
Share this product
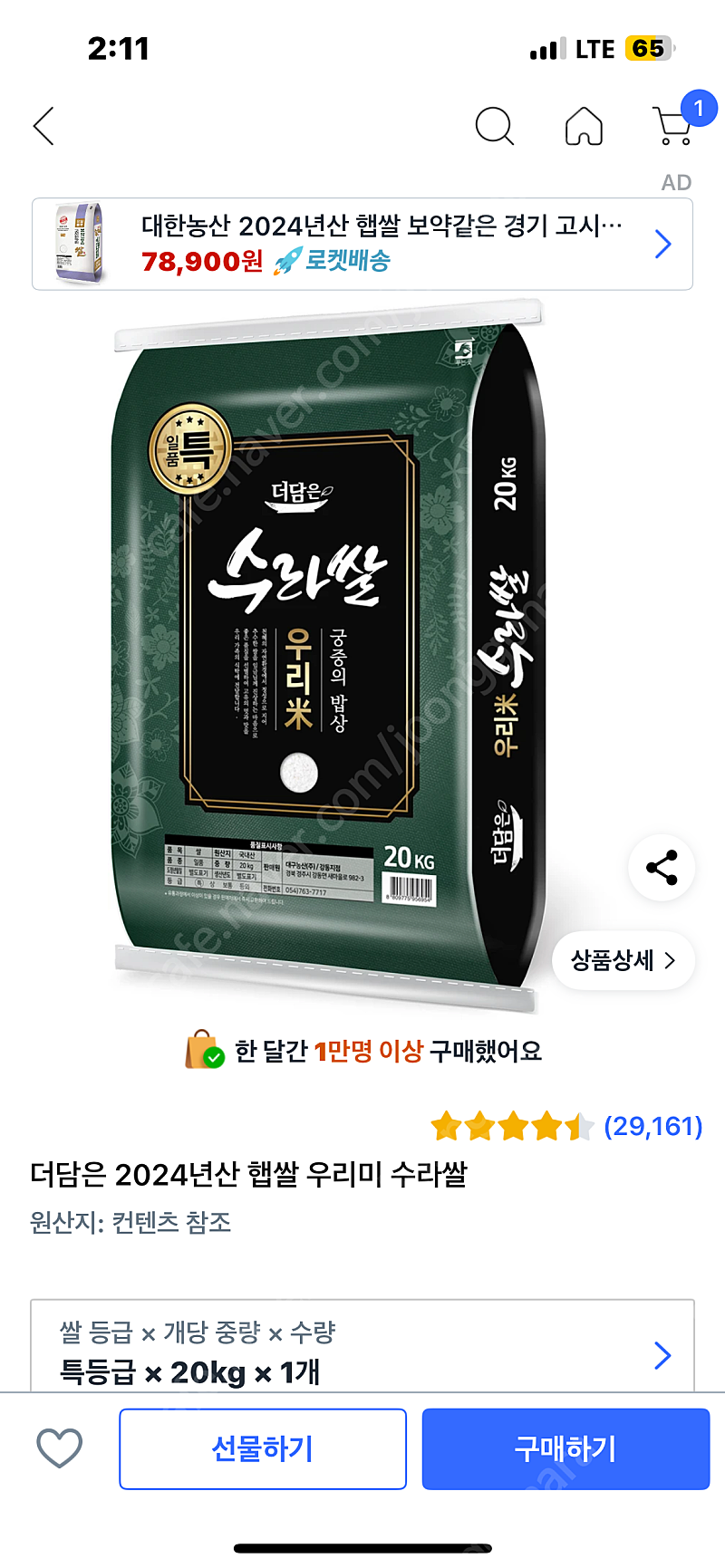pyautogui.click(x=662, y=867)
